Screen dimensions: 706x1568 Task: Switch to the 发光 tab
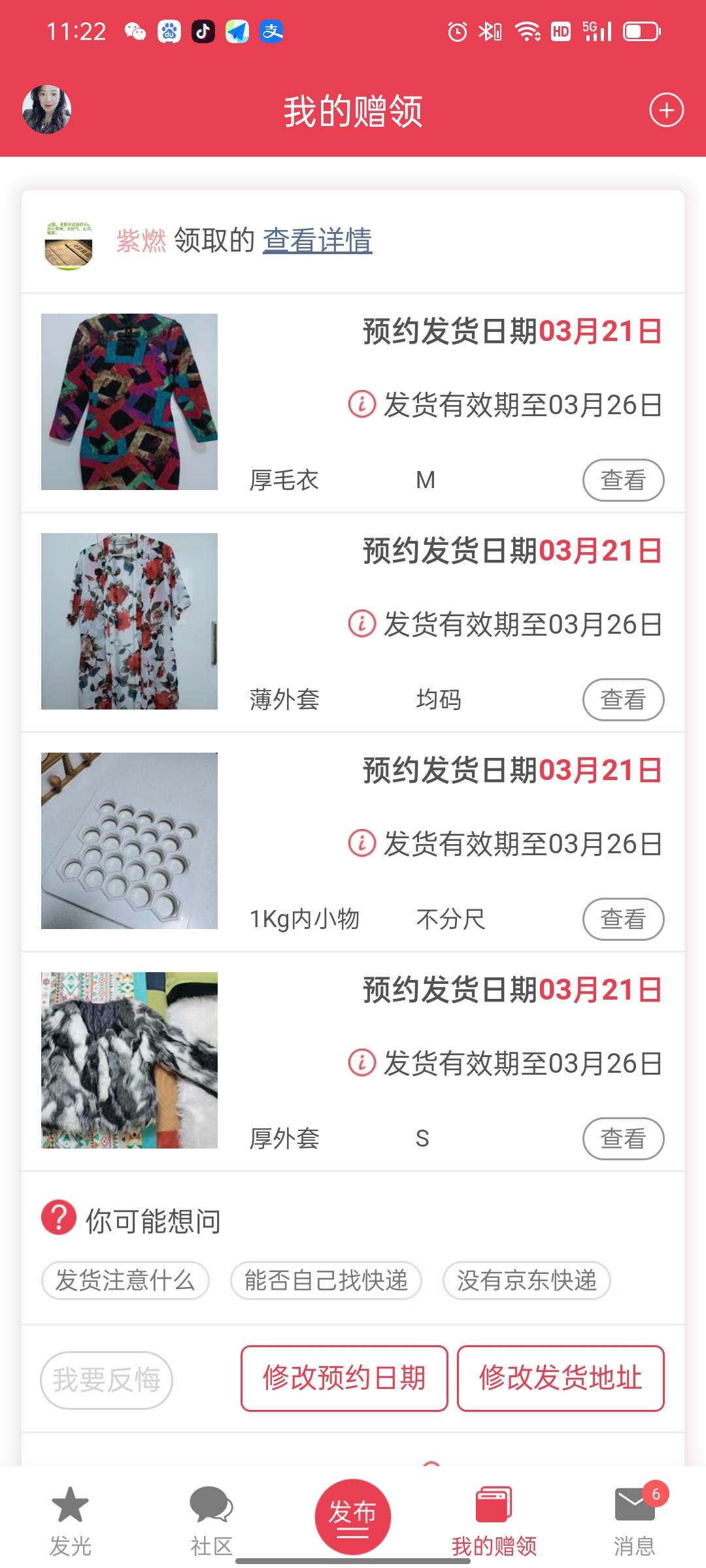coord(70,1521)
